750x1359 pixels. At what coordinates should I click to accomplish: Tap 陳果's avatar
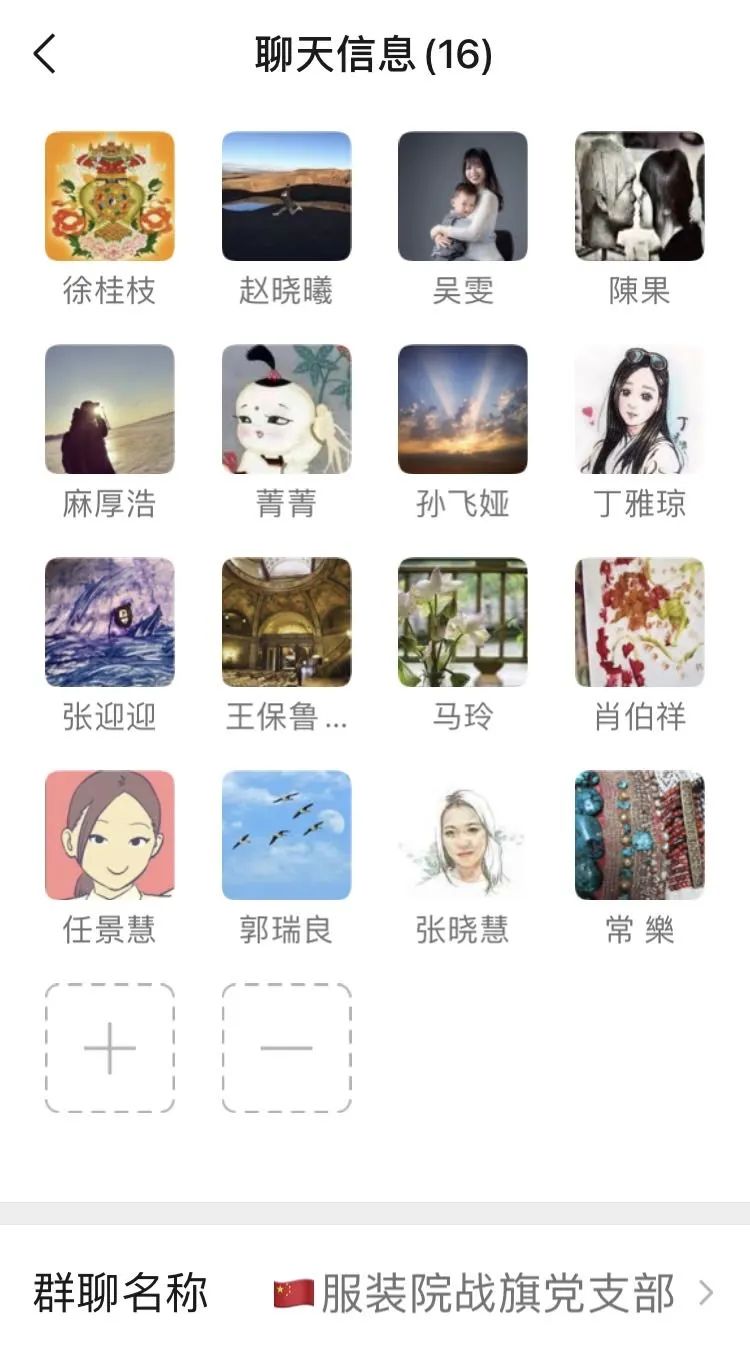[x=639, y=196]
